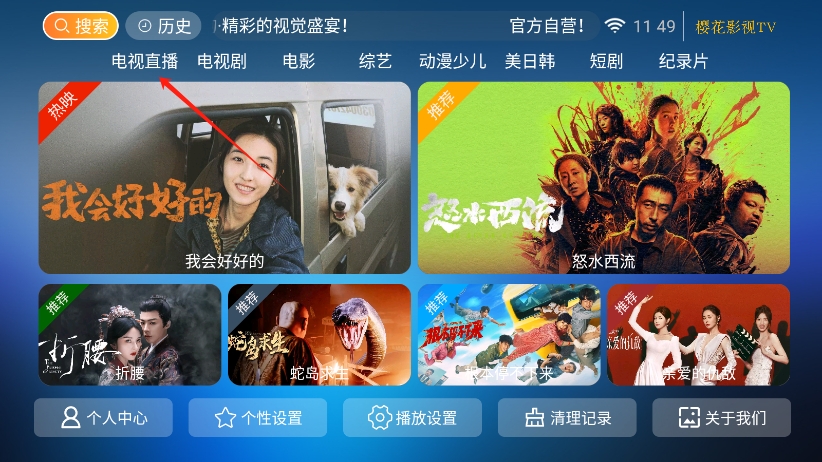The width and height of the screenshot is (822, 462).
Task: Open the 亲爱的仇敌 tile
Action: (698, 335)
